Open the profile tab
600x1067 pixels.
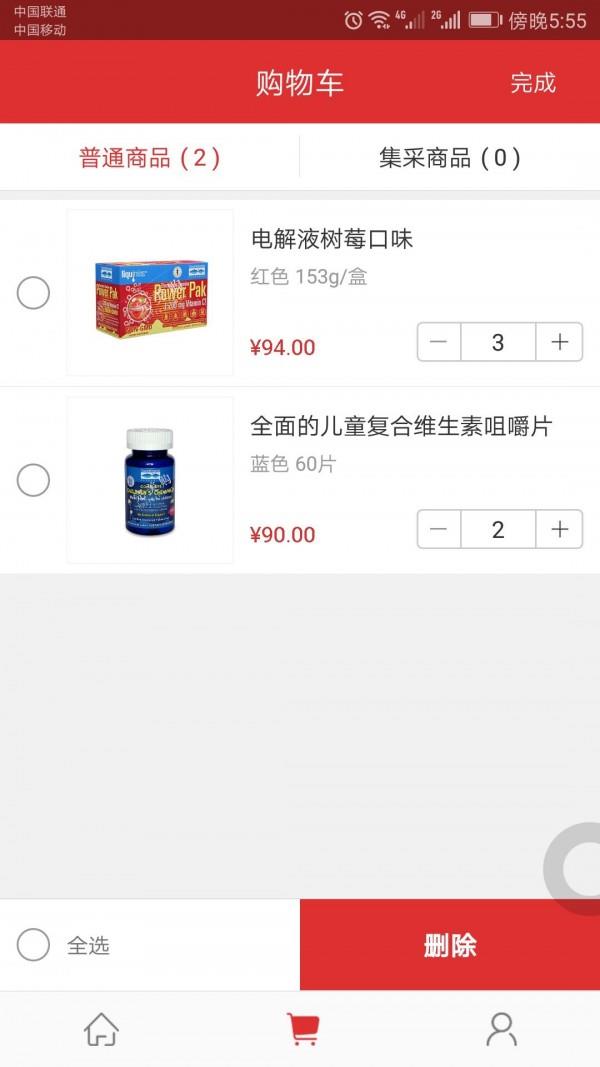pyautogui.click(x=501, y=1029)
